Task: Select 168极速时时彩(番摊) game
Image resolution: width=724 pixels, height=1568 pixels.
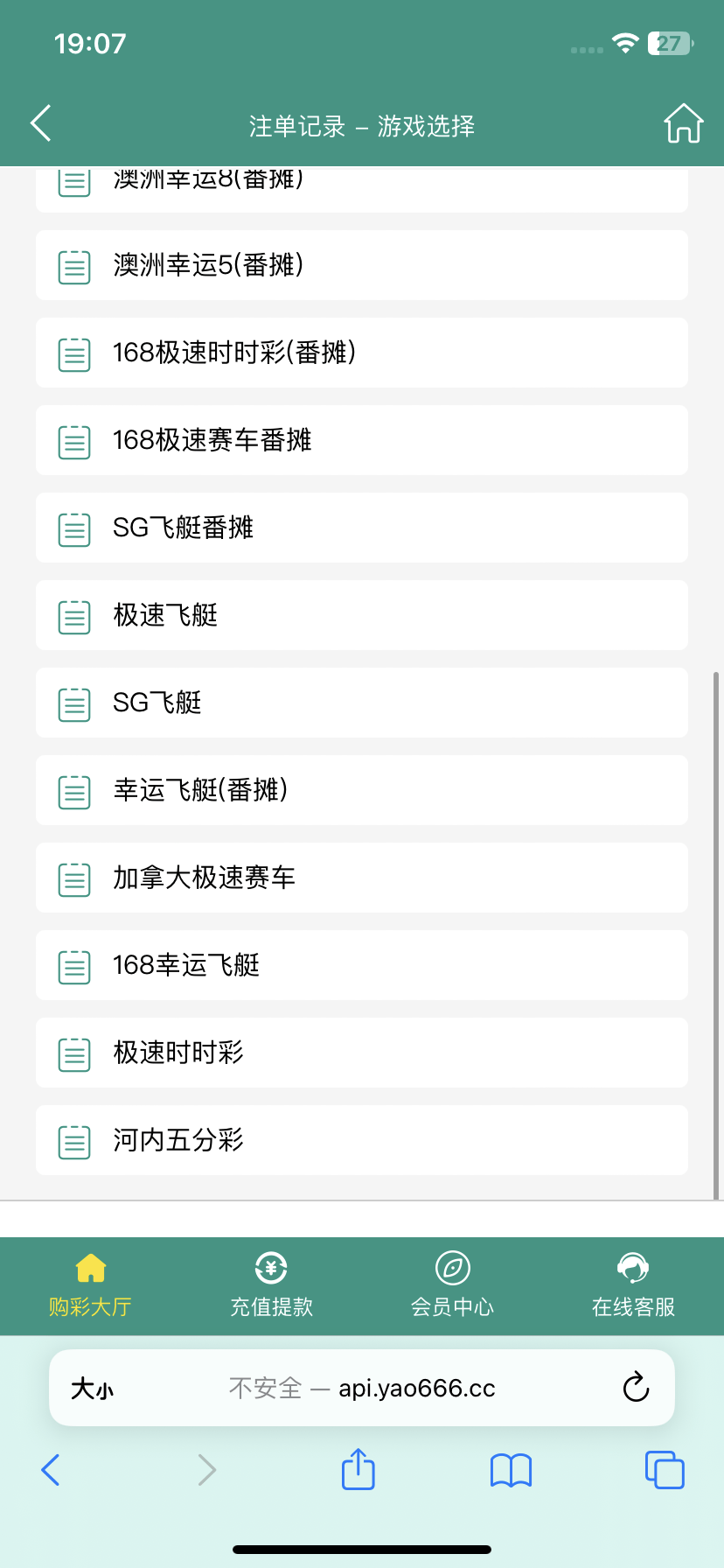Action: point(361,353)
